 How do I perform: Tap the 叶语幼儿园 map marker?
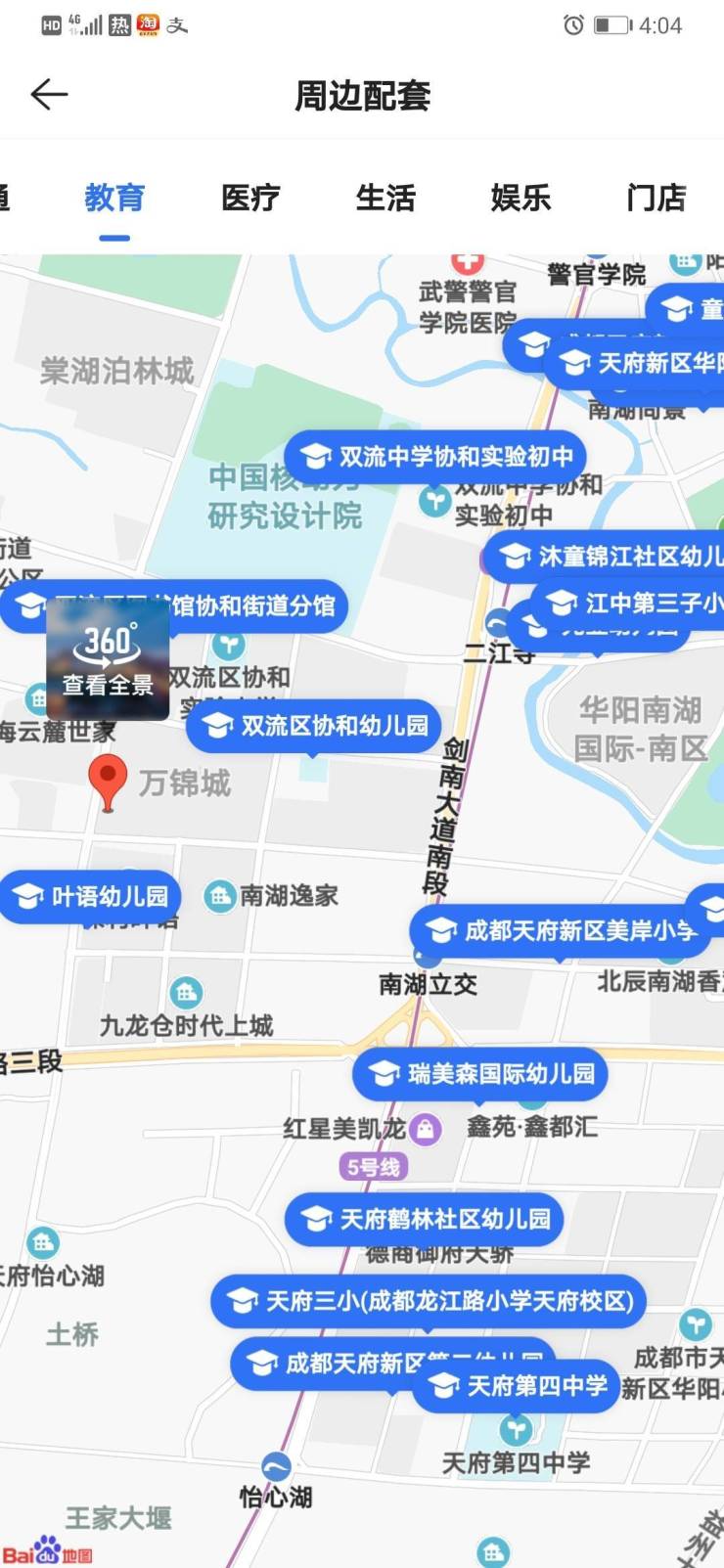pos(91,896)
